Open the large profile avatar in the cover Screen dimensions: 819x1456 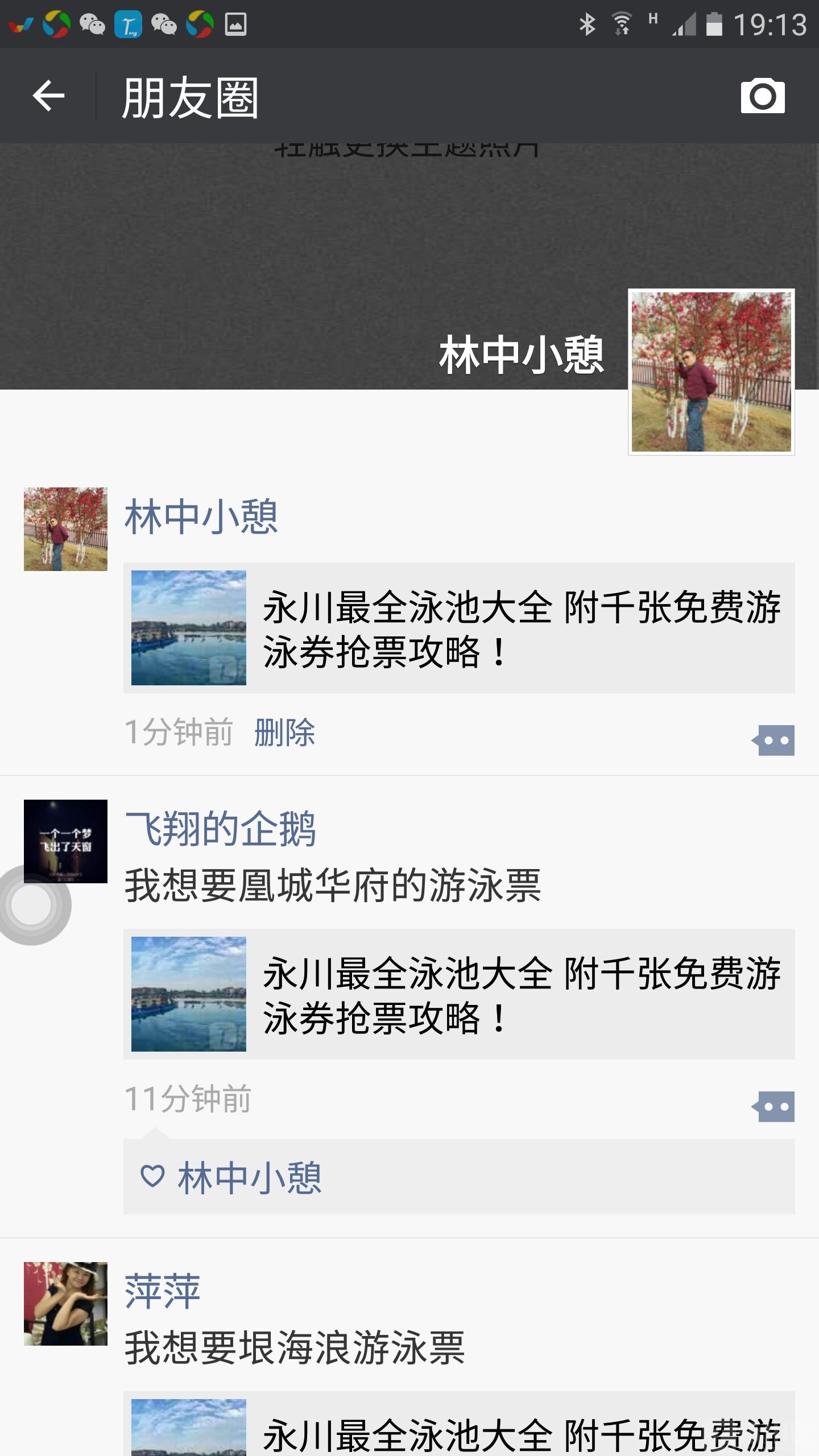click(x=711, y=371)
